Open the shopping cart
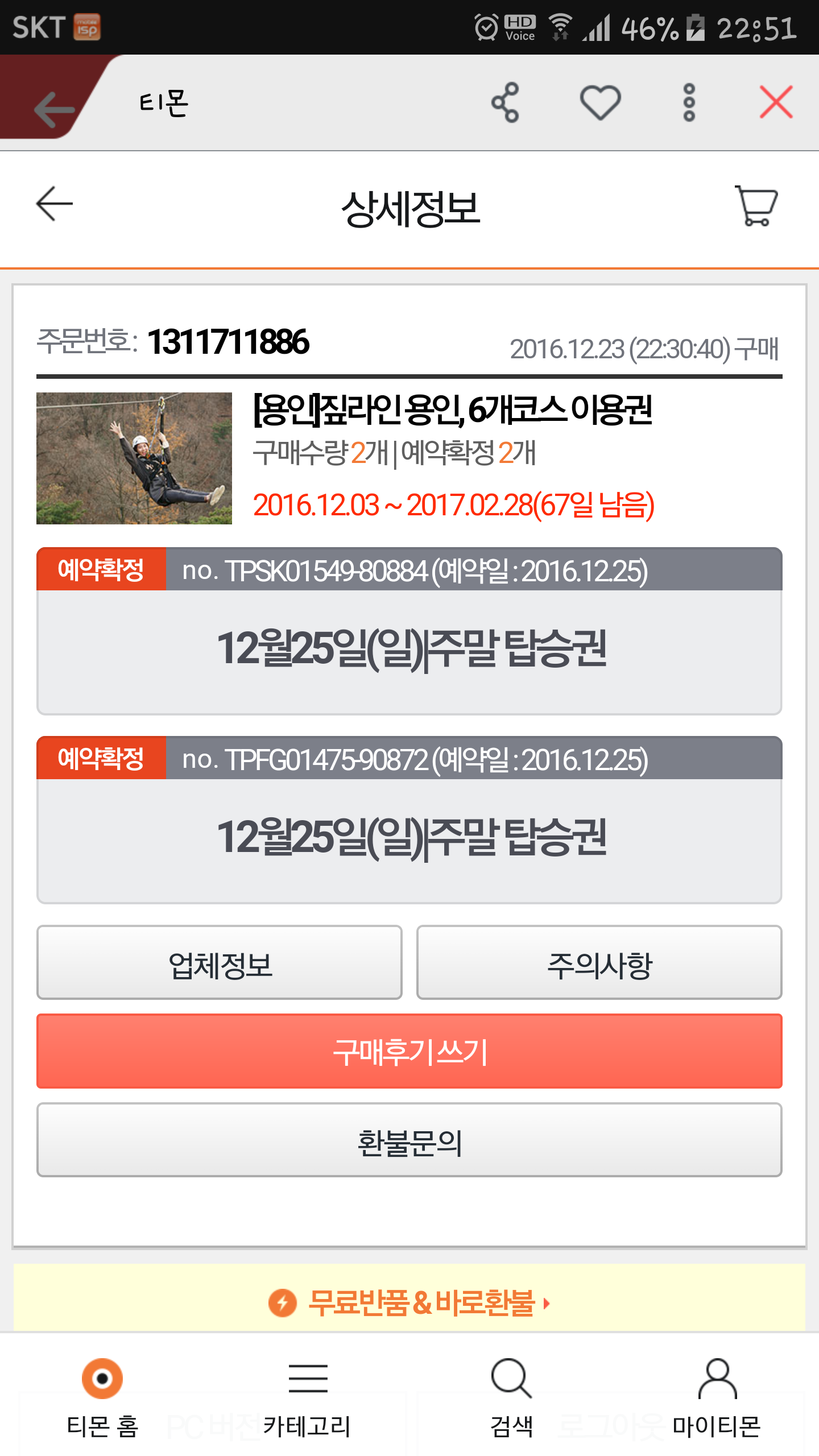This screenshot has height=1456, width=819. pyautogui.click(x=756, y=206)
